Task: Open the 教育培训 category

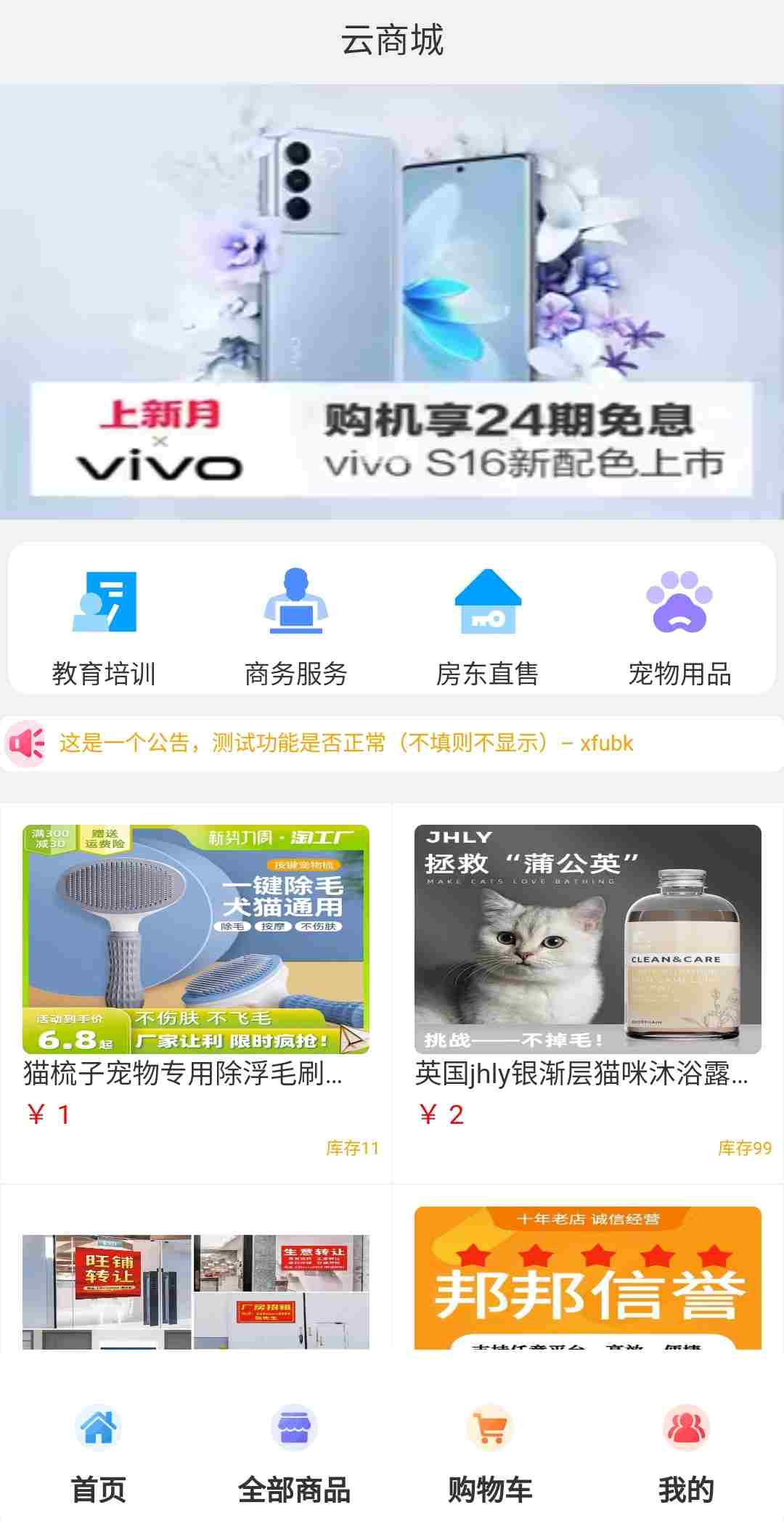Action: 104,626
